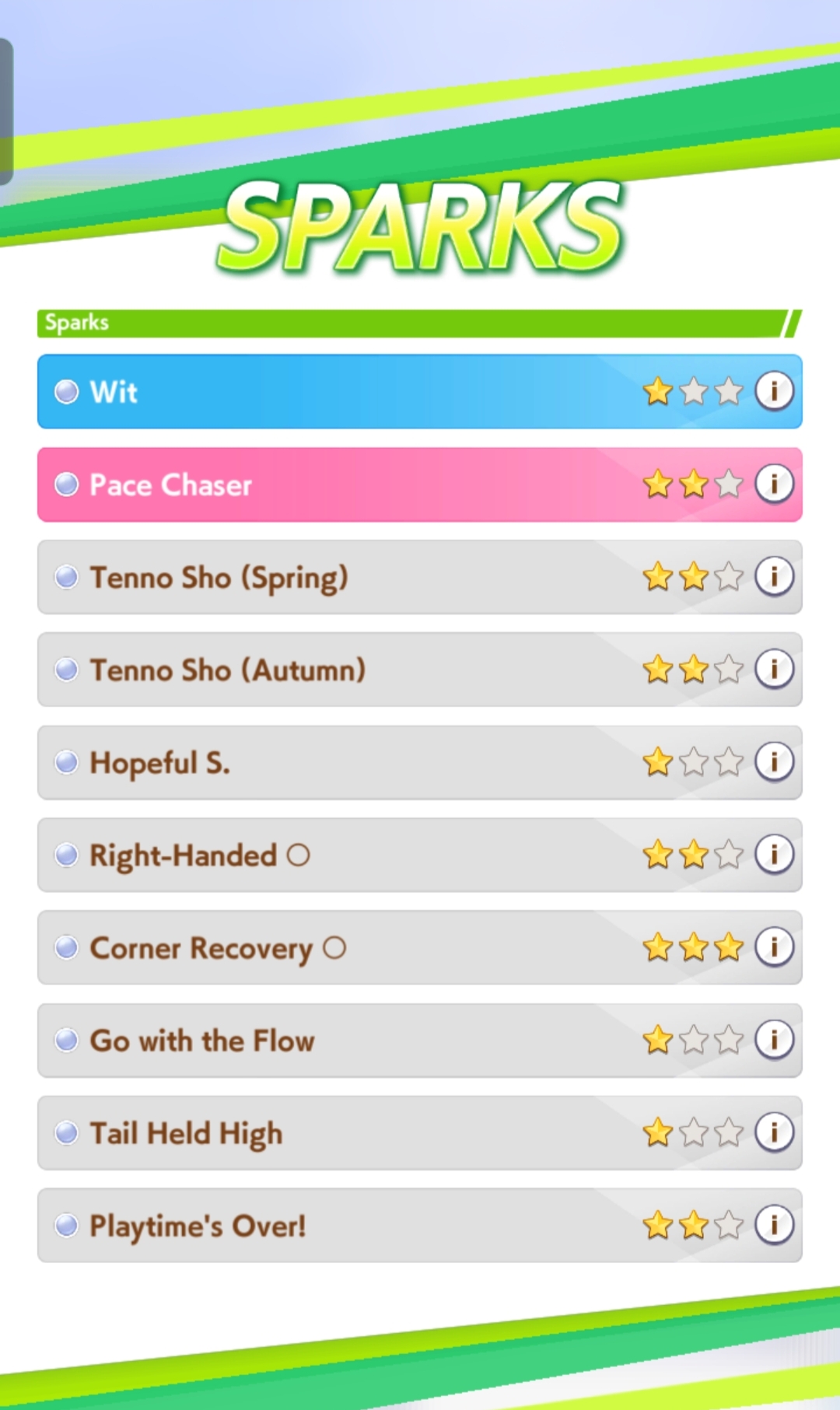
Task: Open info for the Wit spark
Action: click(774, 390)
